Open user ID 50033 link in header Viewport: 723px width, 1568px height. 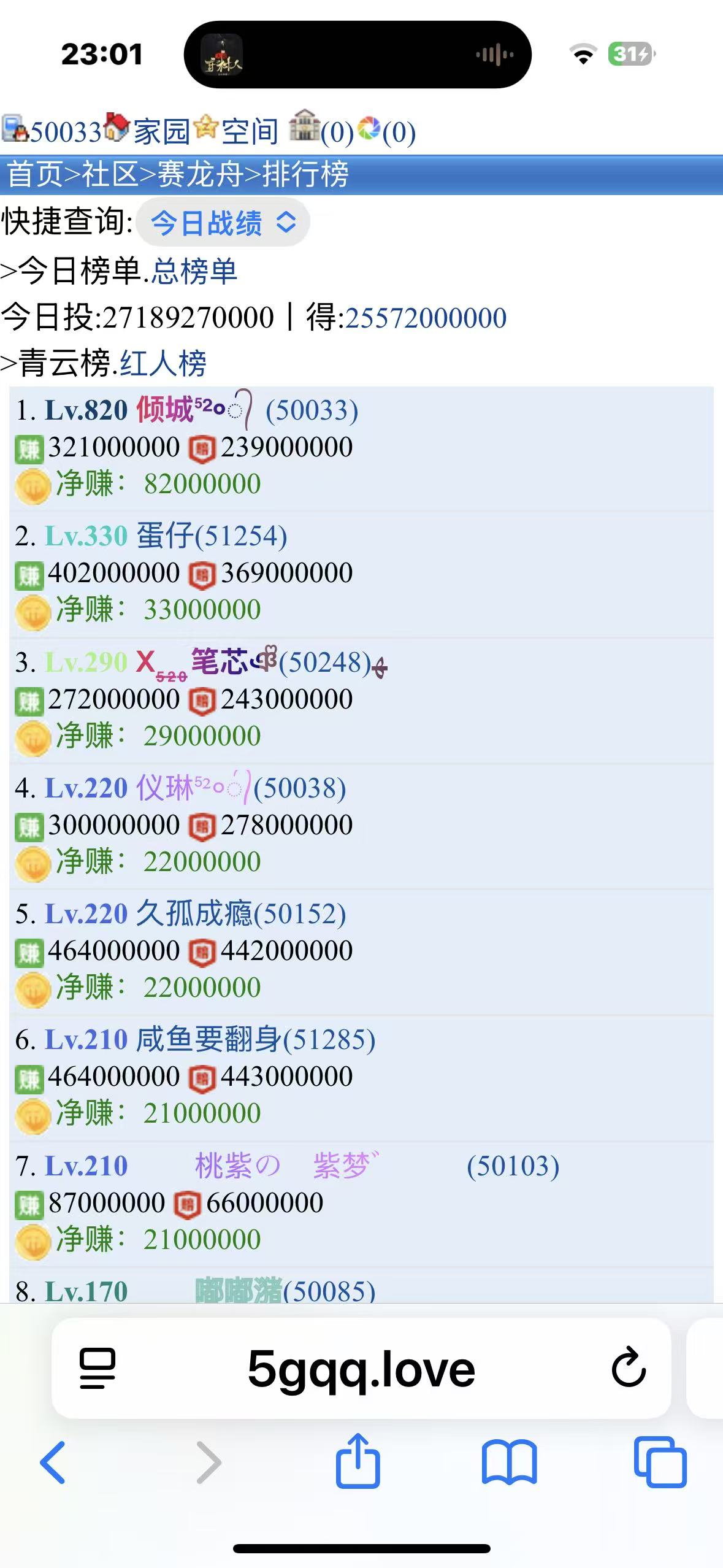64,131
